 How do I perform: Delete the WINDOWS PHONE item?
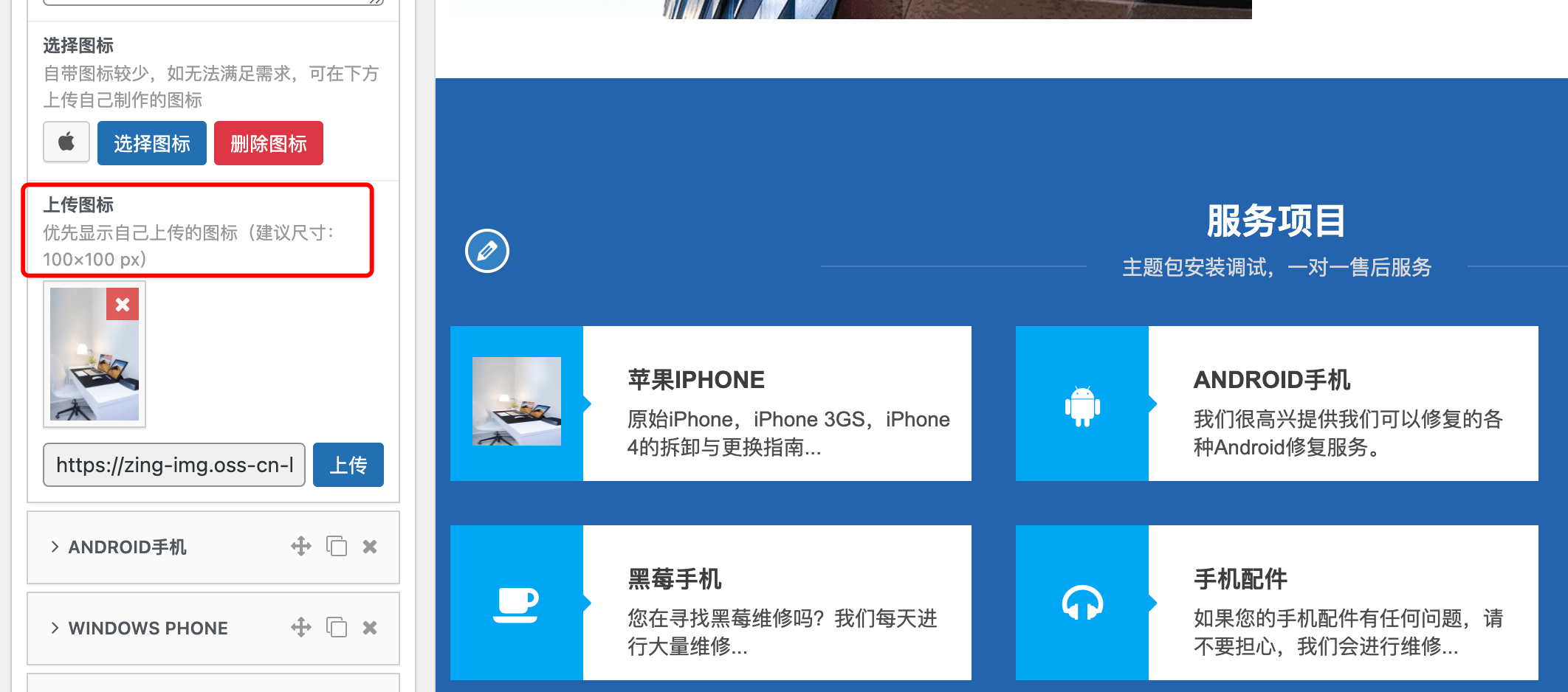coord(370,628)
